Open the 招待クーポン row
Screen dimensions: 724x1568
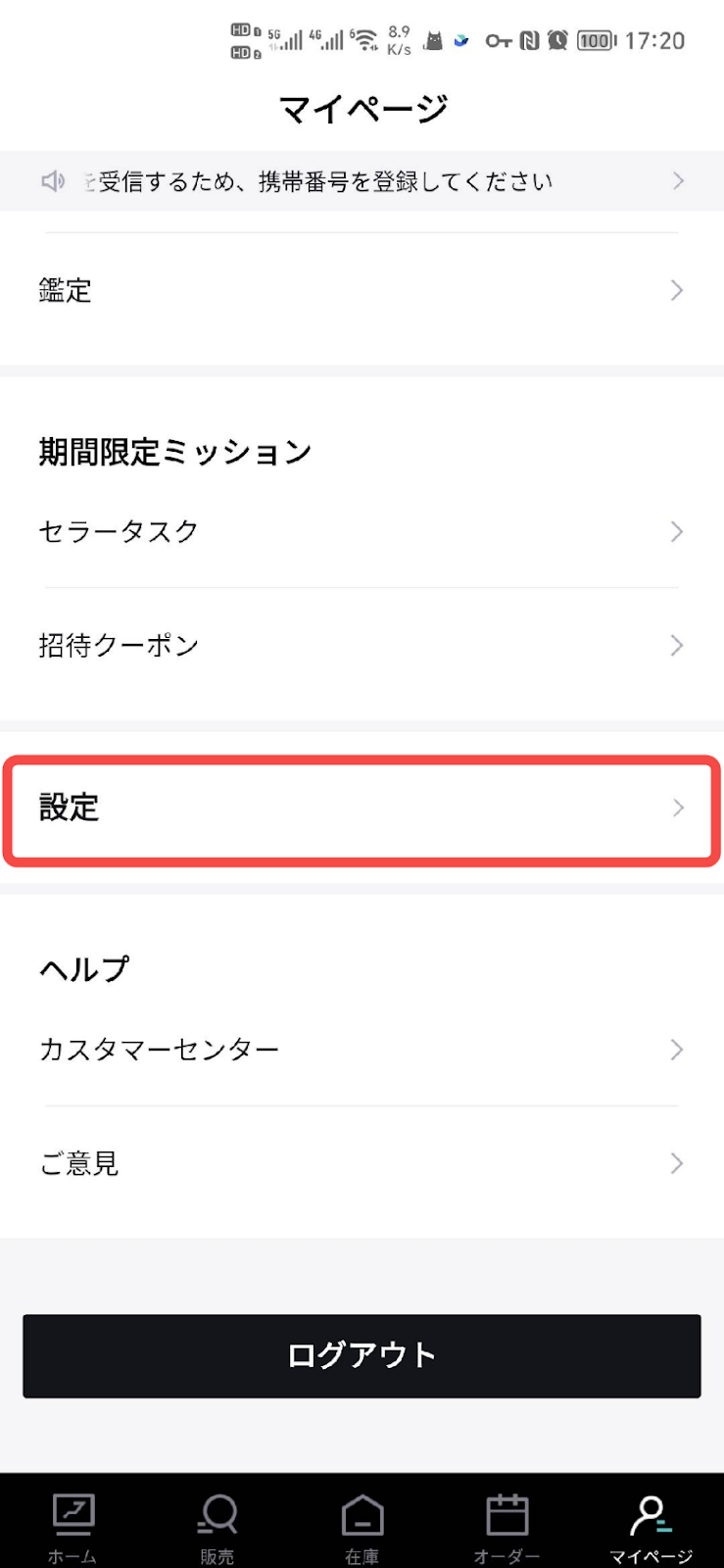362,646
